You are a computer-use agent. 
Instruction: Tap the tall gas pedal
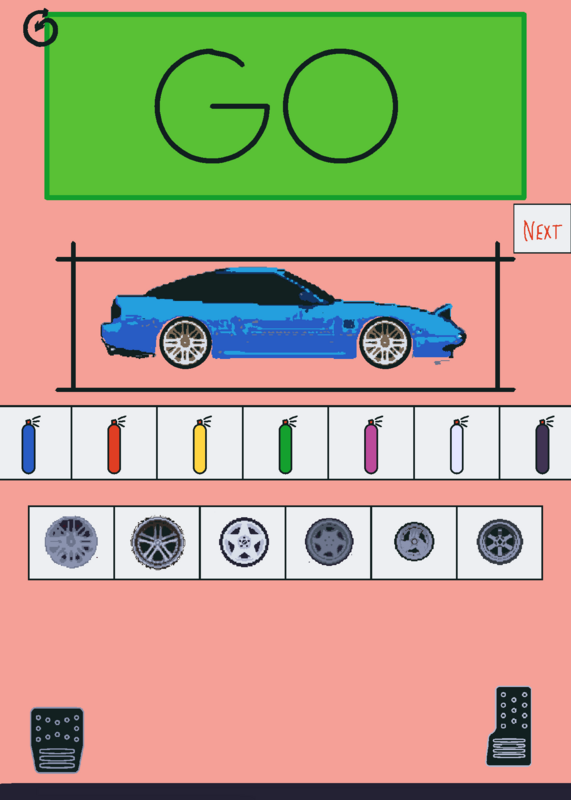tap(510, 727)
